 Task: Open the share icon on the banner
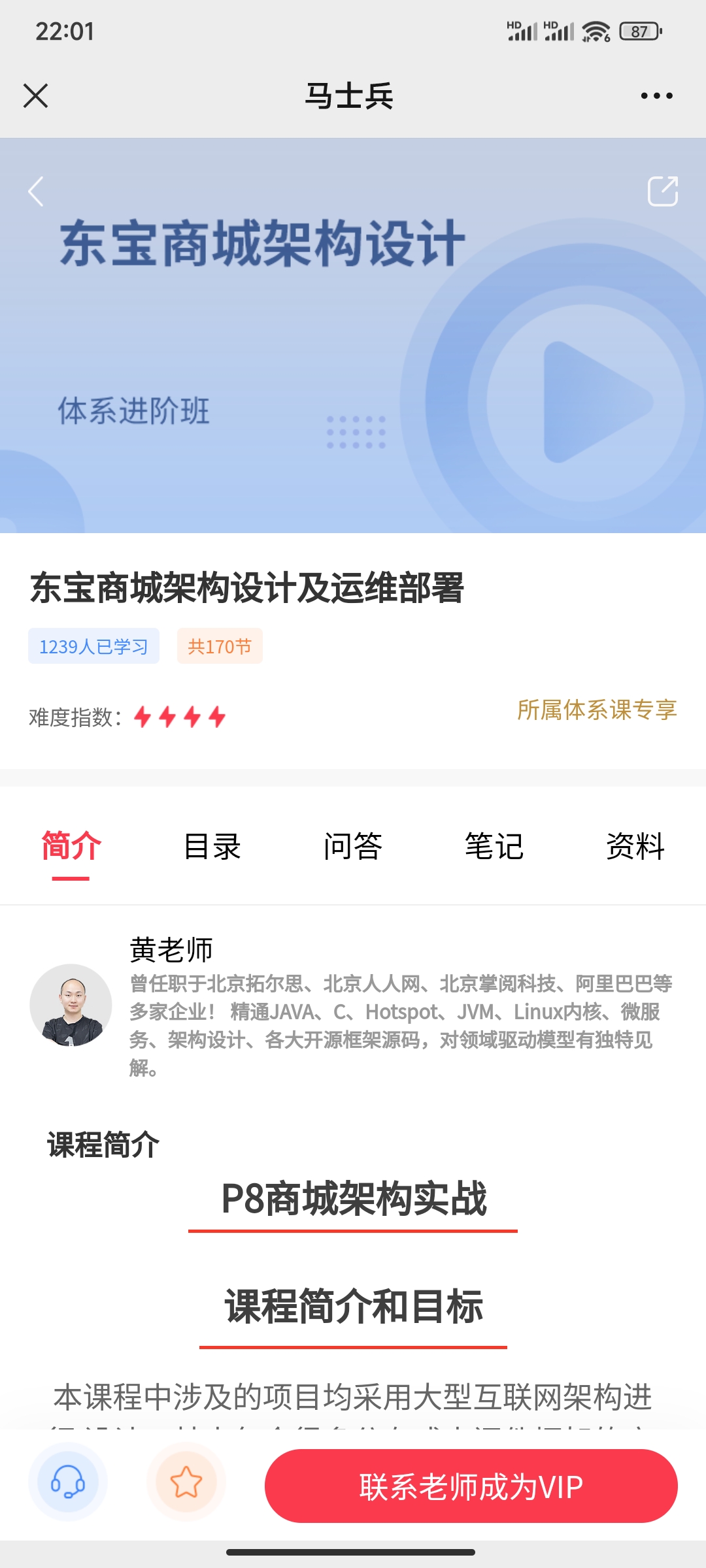pos(664,192)
